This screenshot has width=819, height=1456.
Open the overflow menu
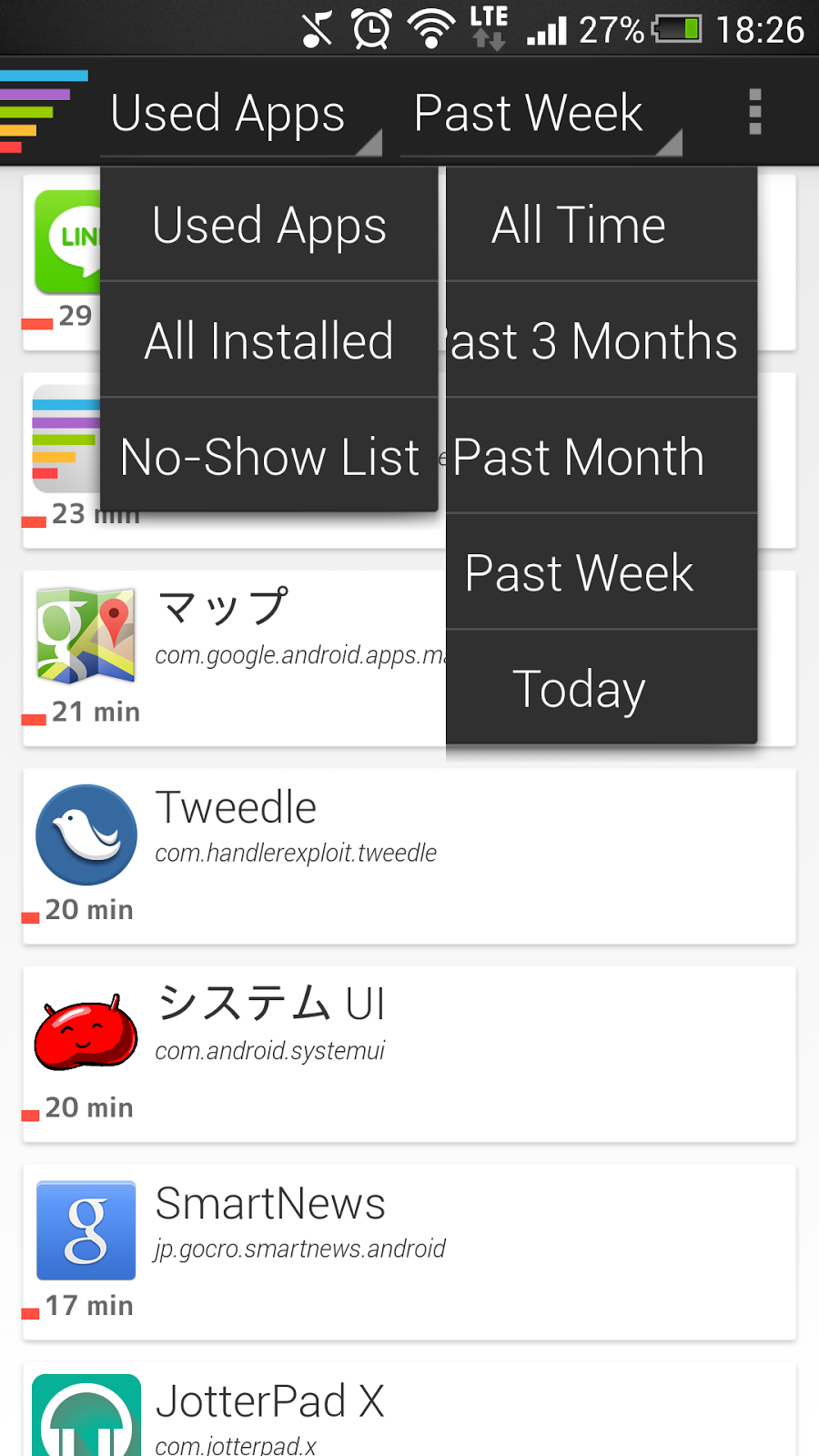tap(754, 112)
